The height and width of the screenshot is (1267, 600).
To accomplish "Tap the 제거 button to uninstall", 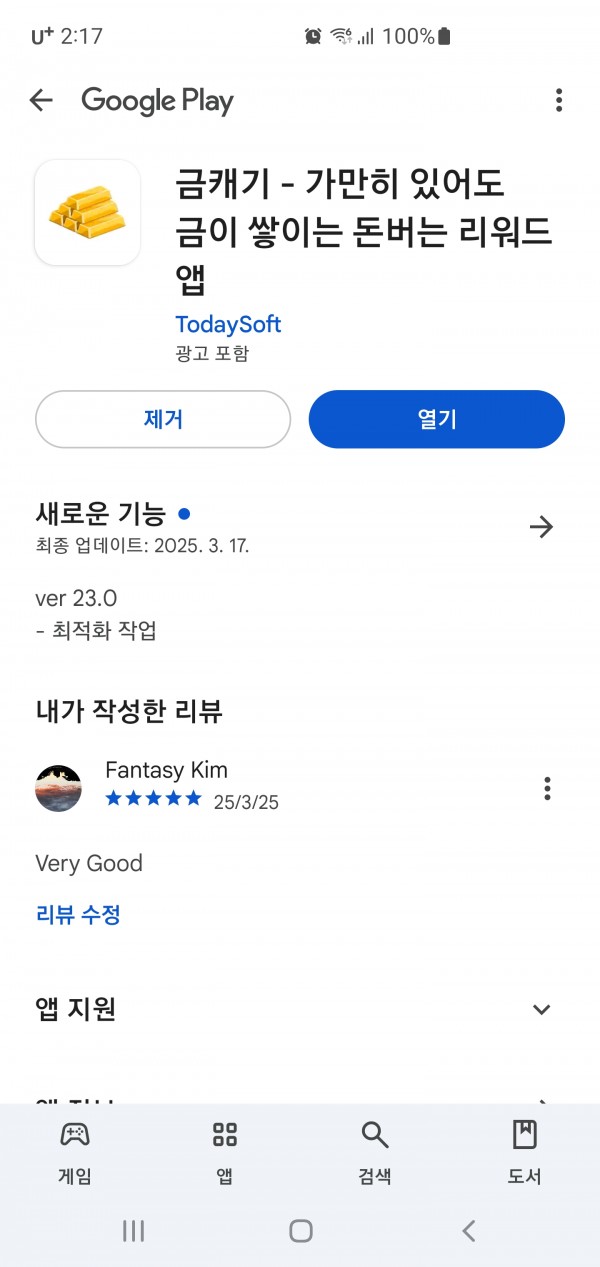I will click(x=163, y=419).
